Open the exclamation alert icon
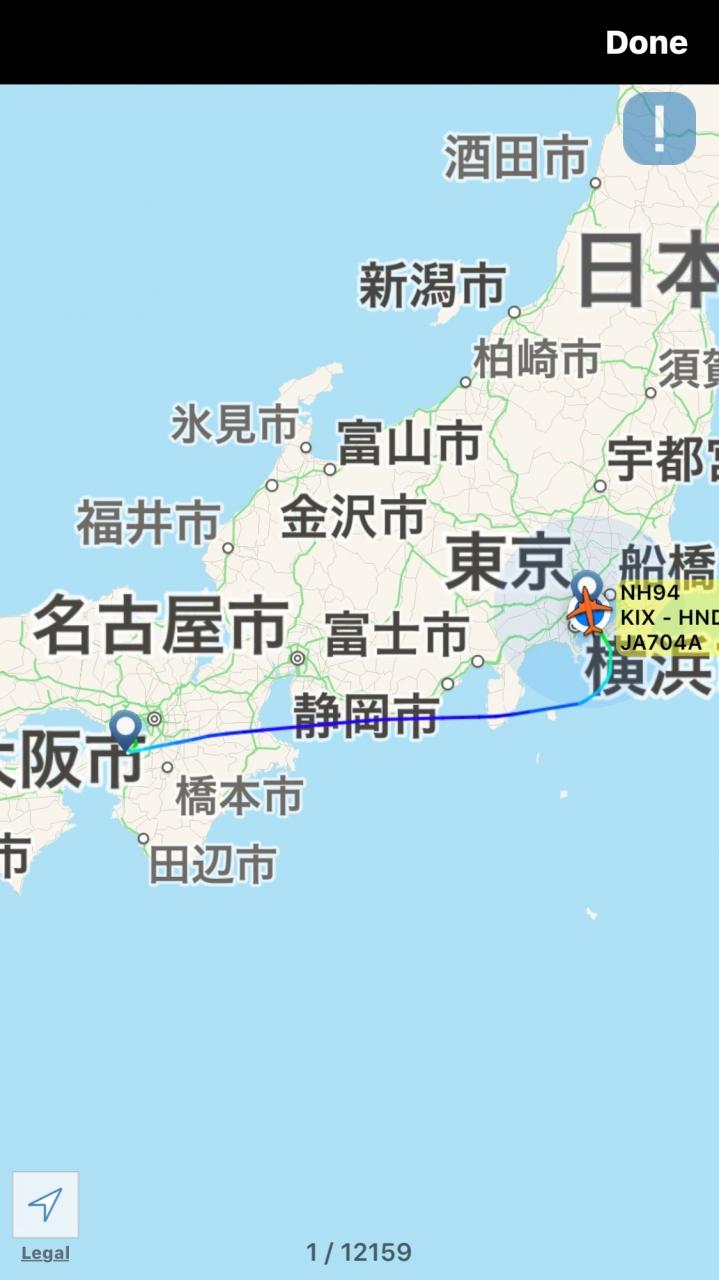 [x=659, y=128]
